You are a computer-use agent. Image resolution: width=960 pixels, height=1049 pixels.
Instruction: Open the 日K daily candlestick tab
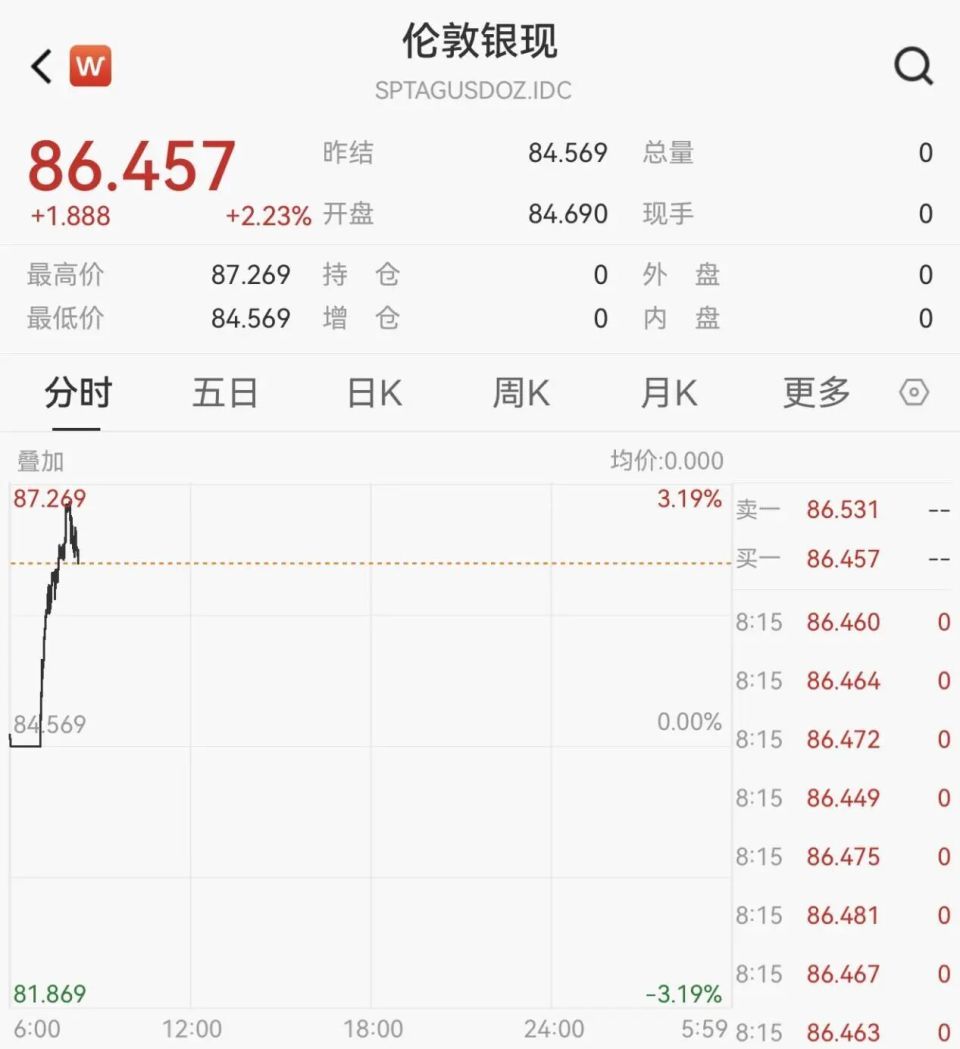372,393
